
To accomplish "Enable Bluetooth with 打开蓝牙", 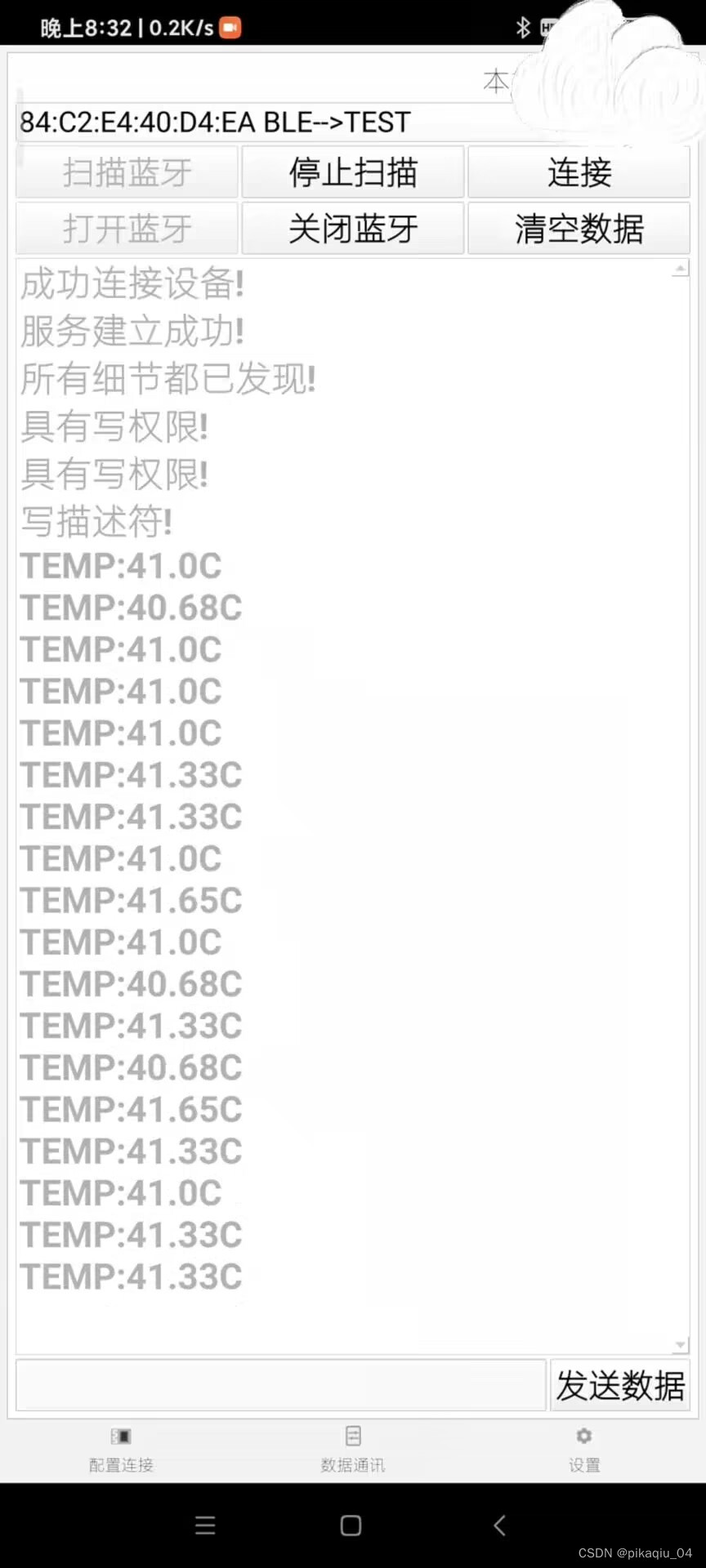I will coord(127,229).
